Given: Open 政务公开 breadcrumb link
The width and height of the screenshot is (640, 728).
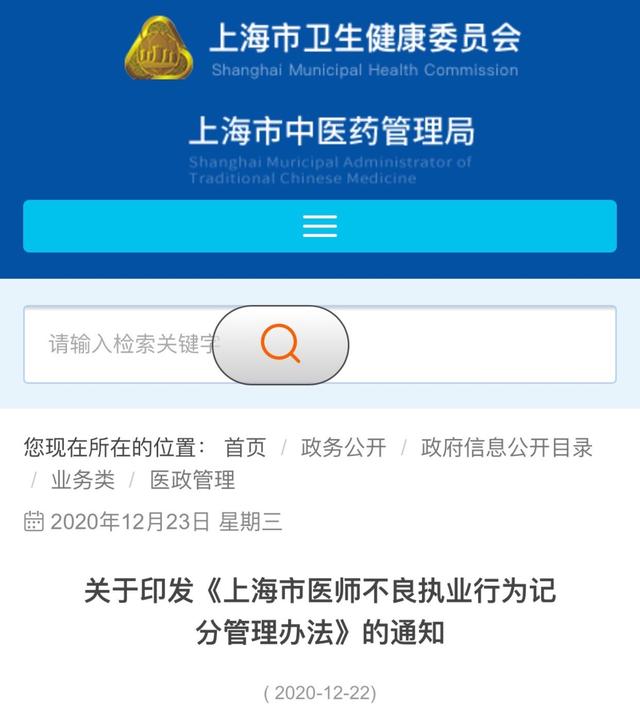Looking at the screenshot, I should tap(343, 448).
